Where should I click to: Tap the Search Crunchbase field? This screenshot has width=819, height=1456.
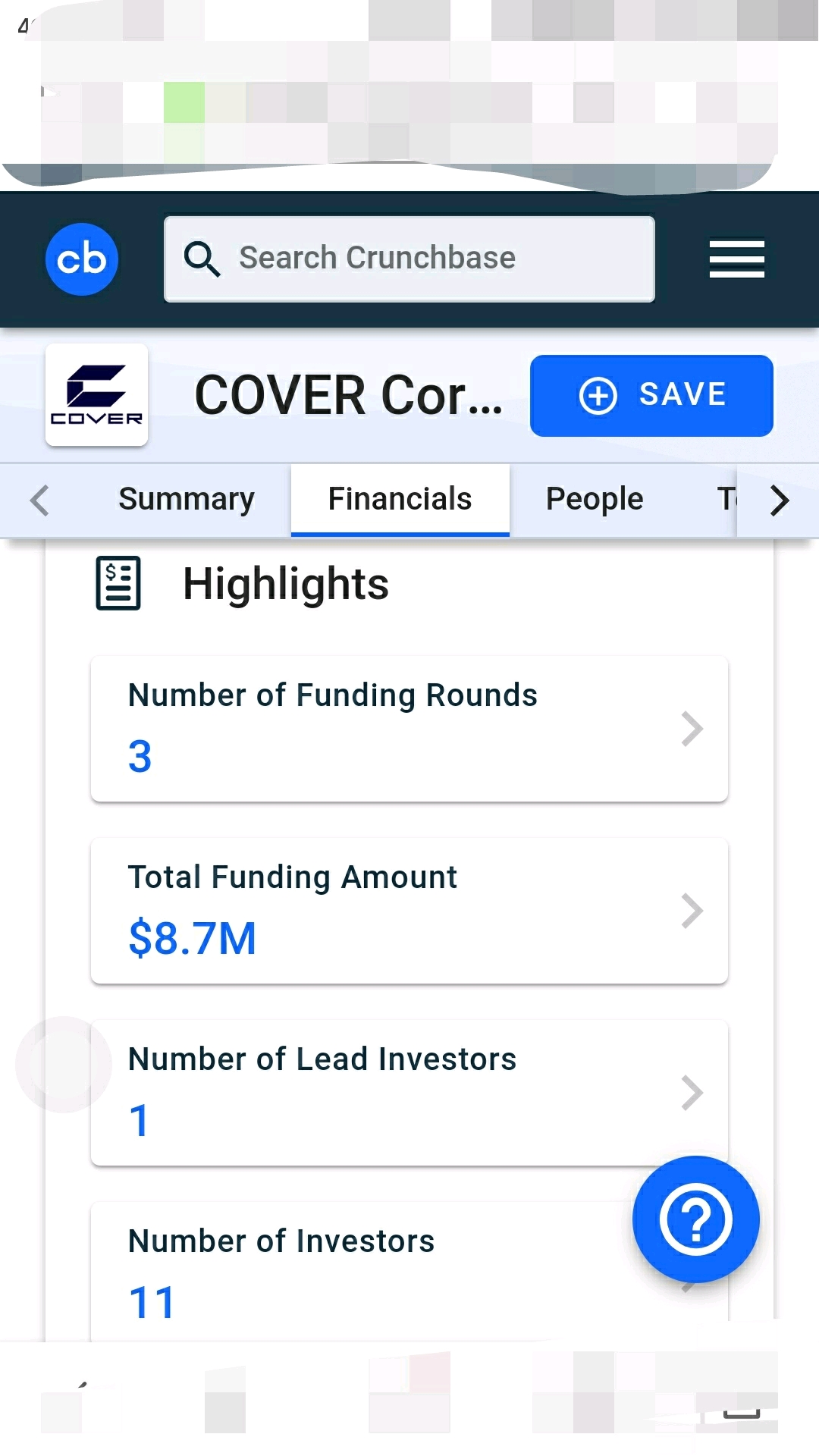[409, 259]
